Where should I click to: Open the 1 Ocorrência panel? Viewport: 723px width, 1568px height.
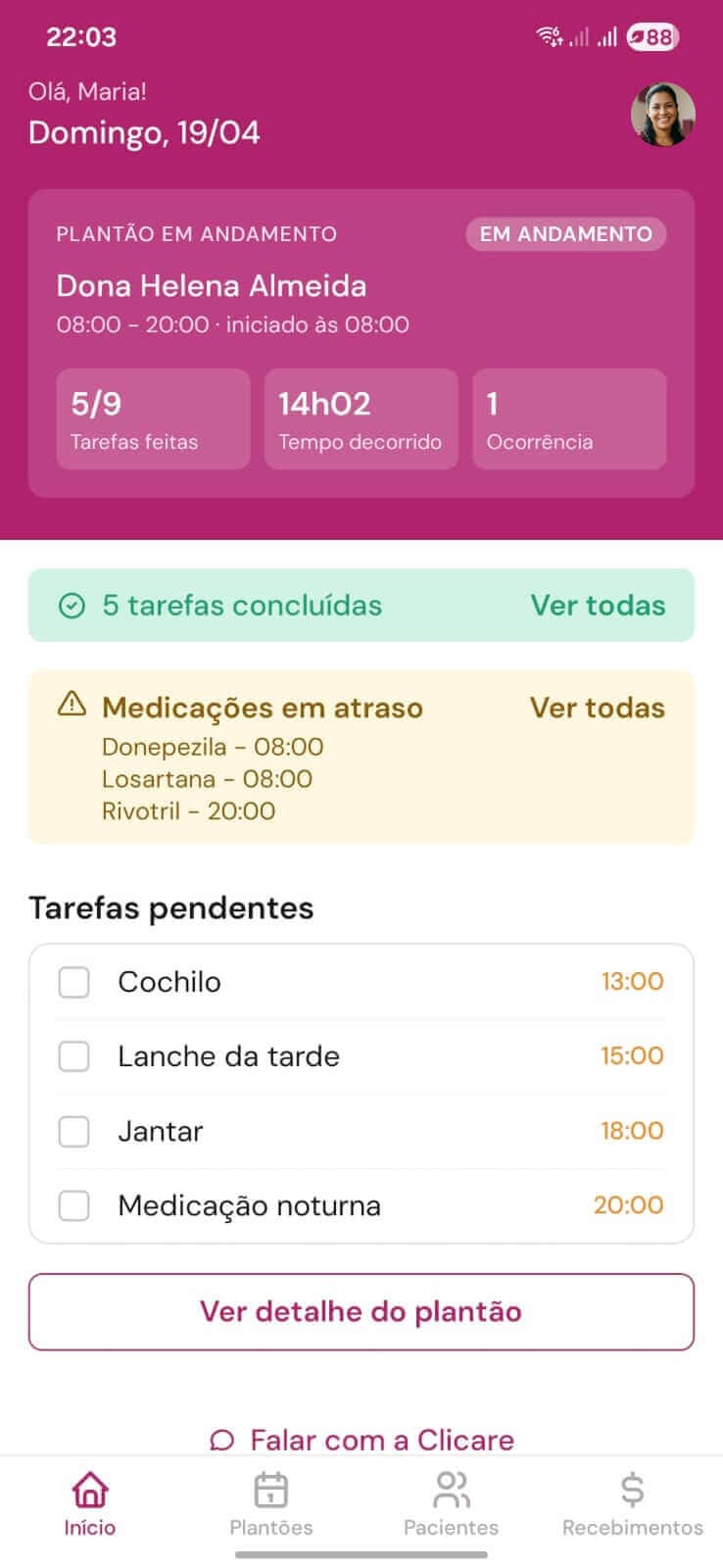click(569, 418)
